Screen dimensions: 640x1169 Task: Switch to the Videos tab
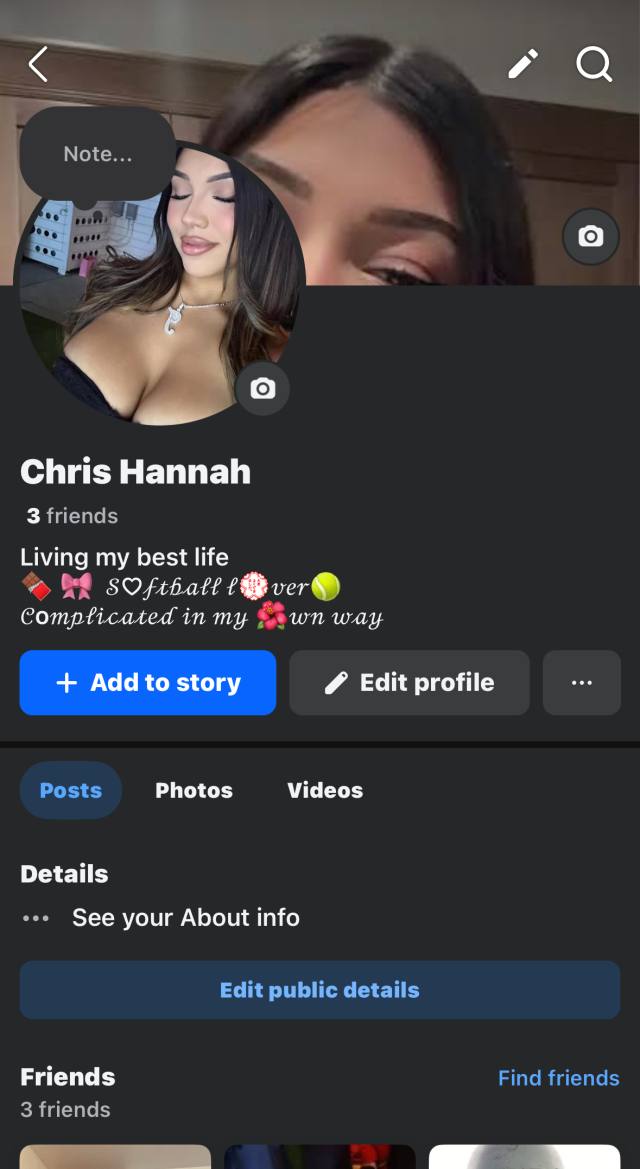[325, 790]
